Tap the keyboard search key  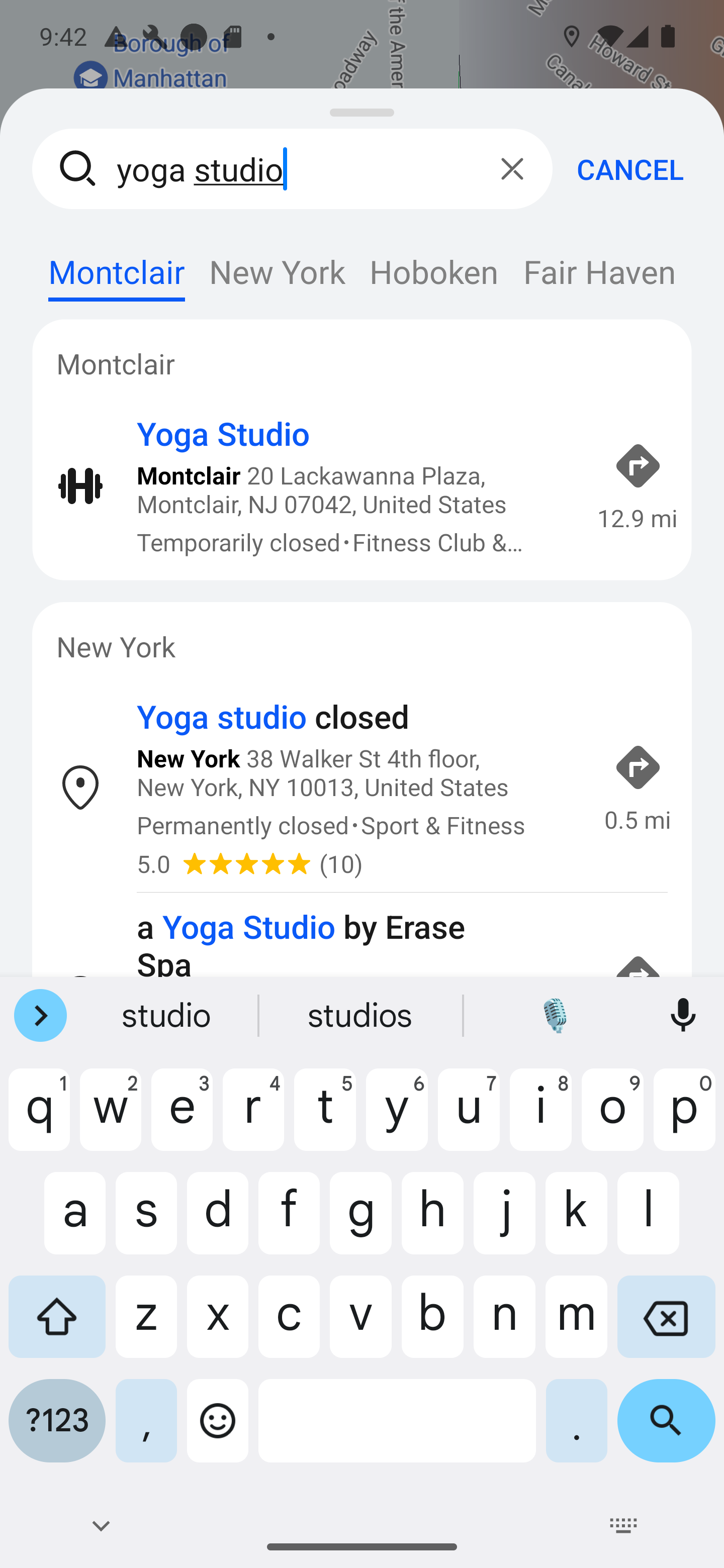[x=666, y=1420]
